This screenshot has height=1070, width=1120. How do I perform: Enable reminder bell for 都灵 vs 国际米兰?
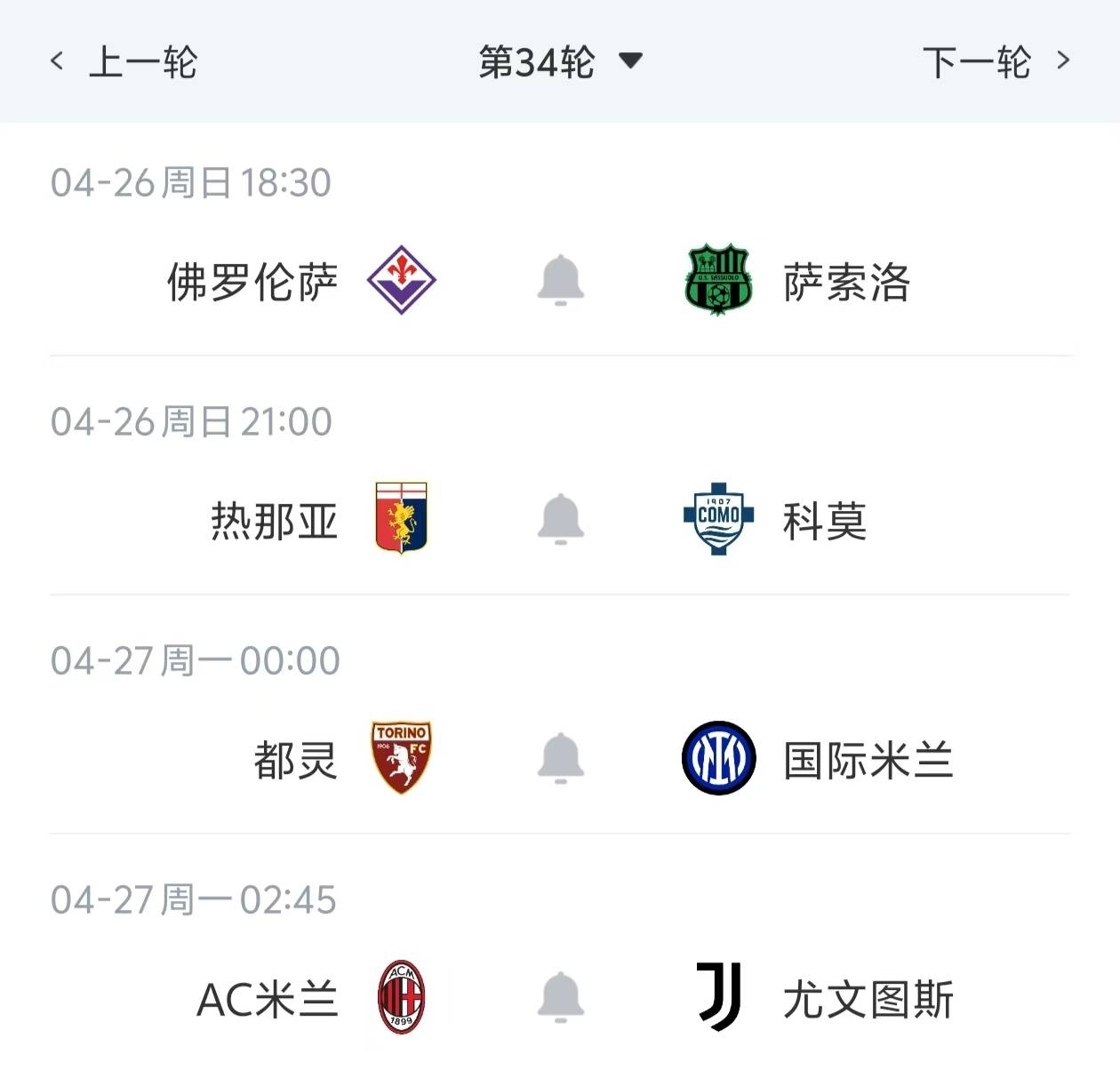point(561,758)
